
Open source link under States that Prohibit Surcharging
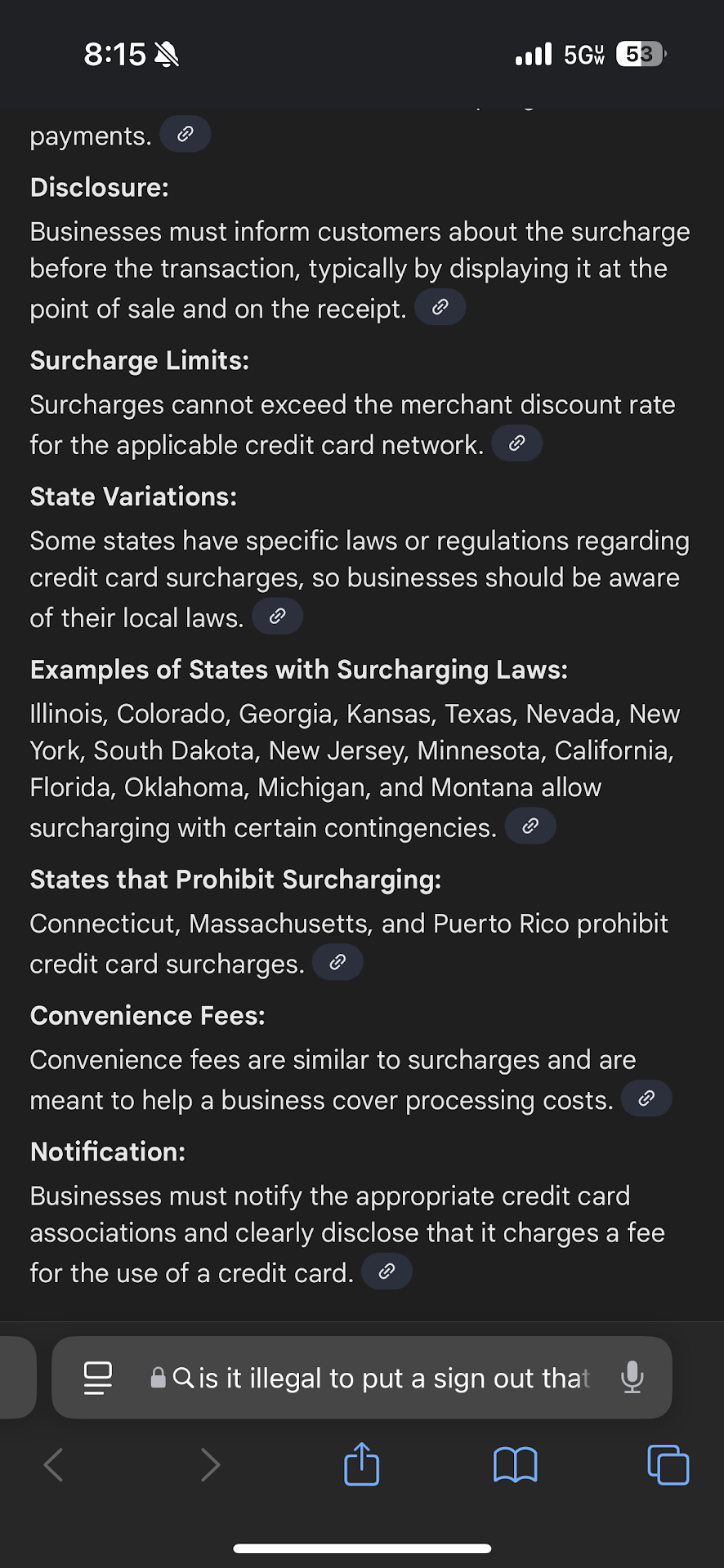point(337,963)
